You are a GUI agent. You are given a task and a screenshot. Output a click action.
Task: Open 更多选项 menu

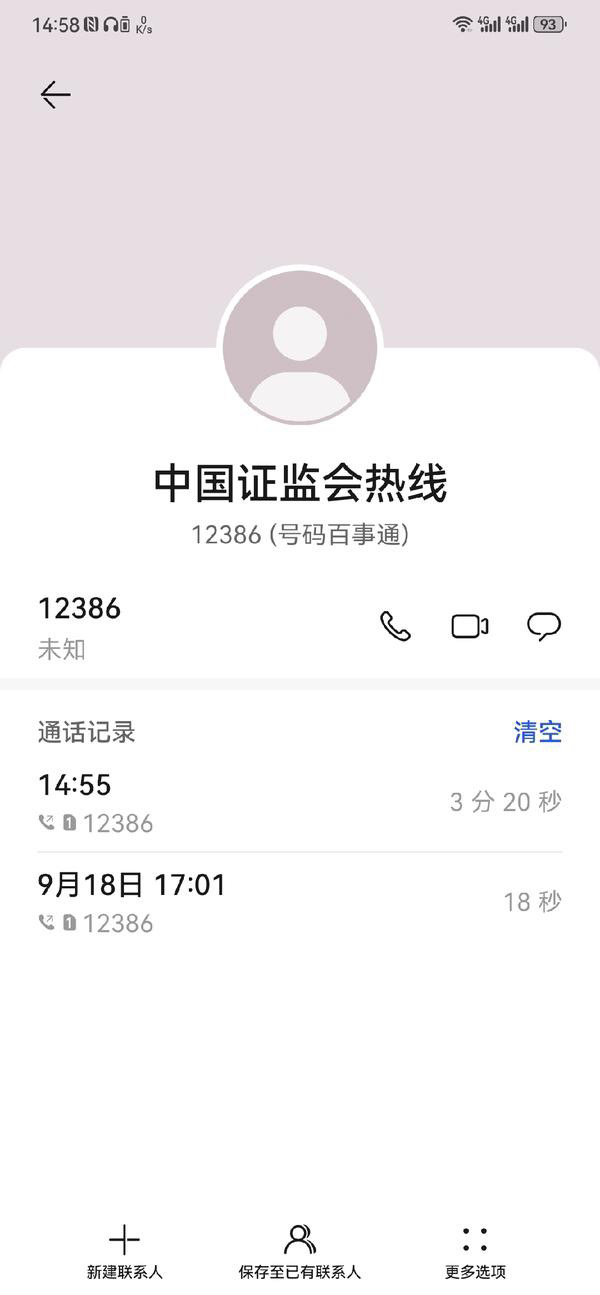tap(475, 1252)
